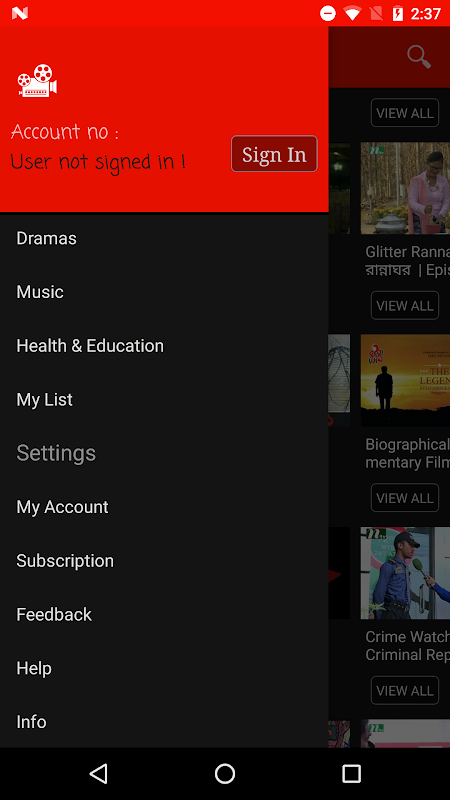
Task: Go back with the system back button
Action: coord(98,773)
